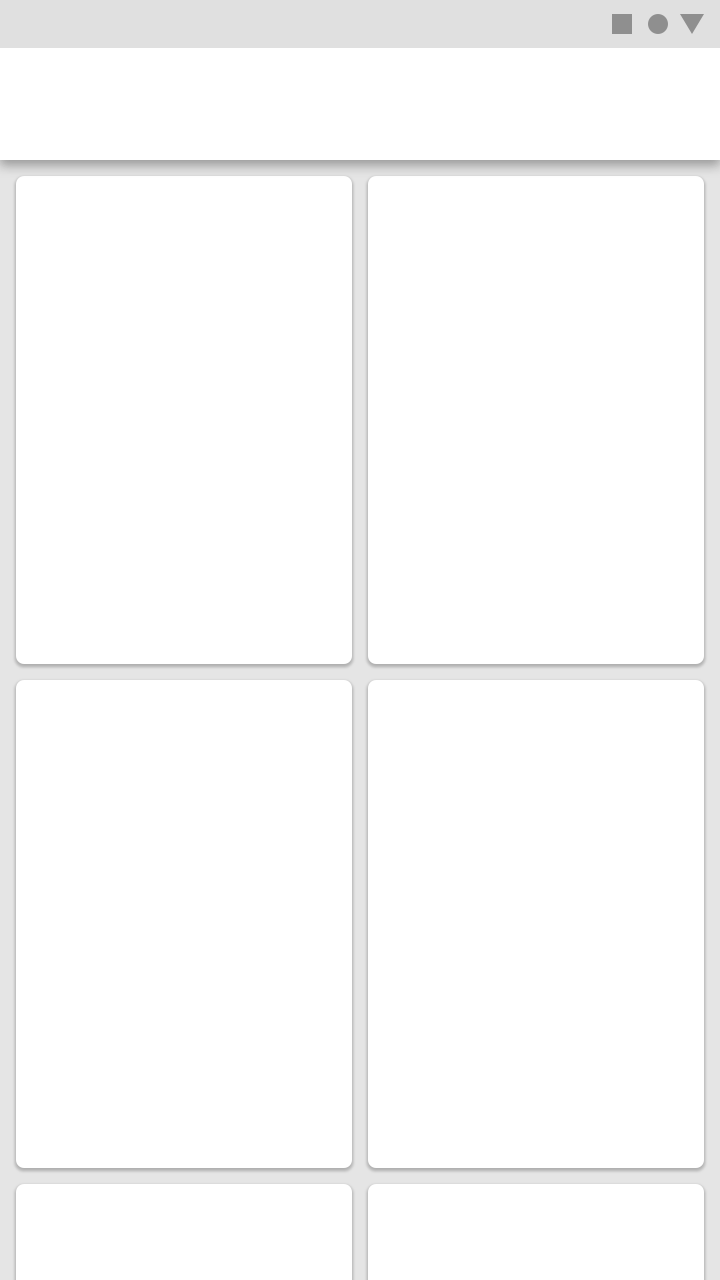
Task: Tap the circle home button
Action: [x=658, y=24]
